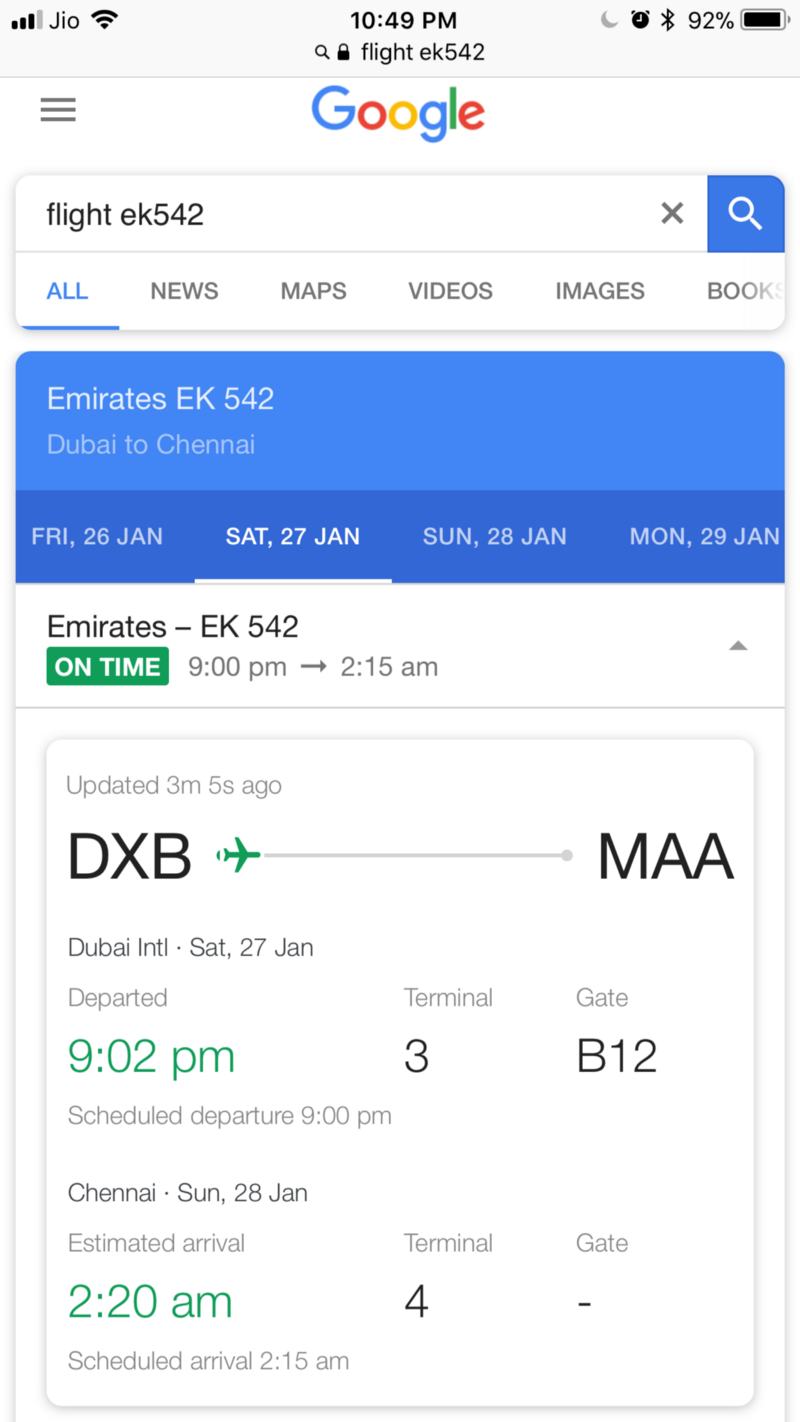Select Sat, 27 Jan flight date
The width and height of the screenshot is (800, 1422).
point(293,536)
